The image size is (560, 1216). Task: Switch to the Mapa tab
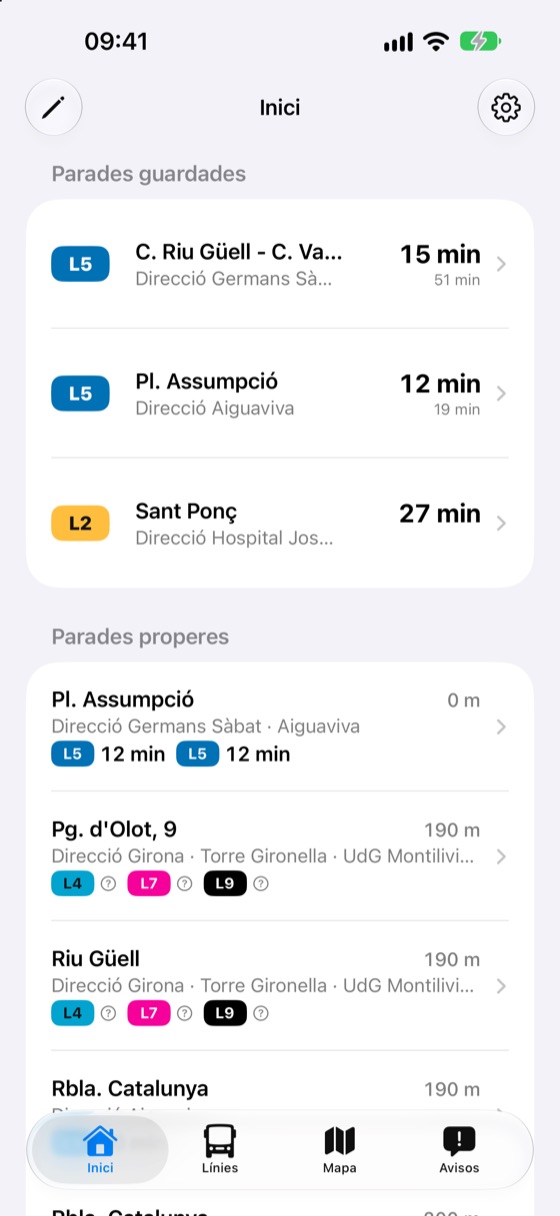(340, 1149)
